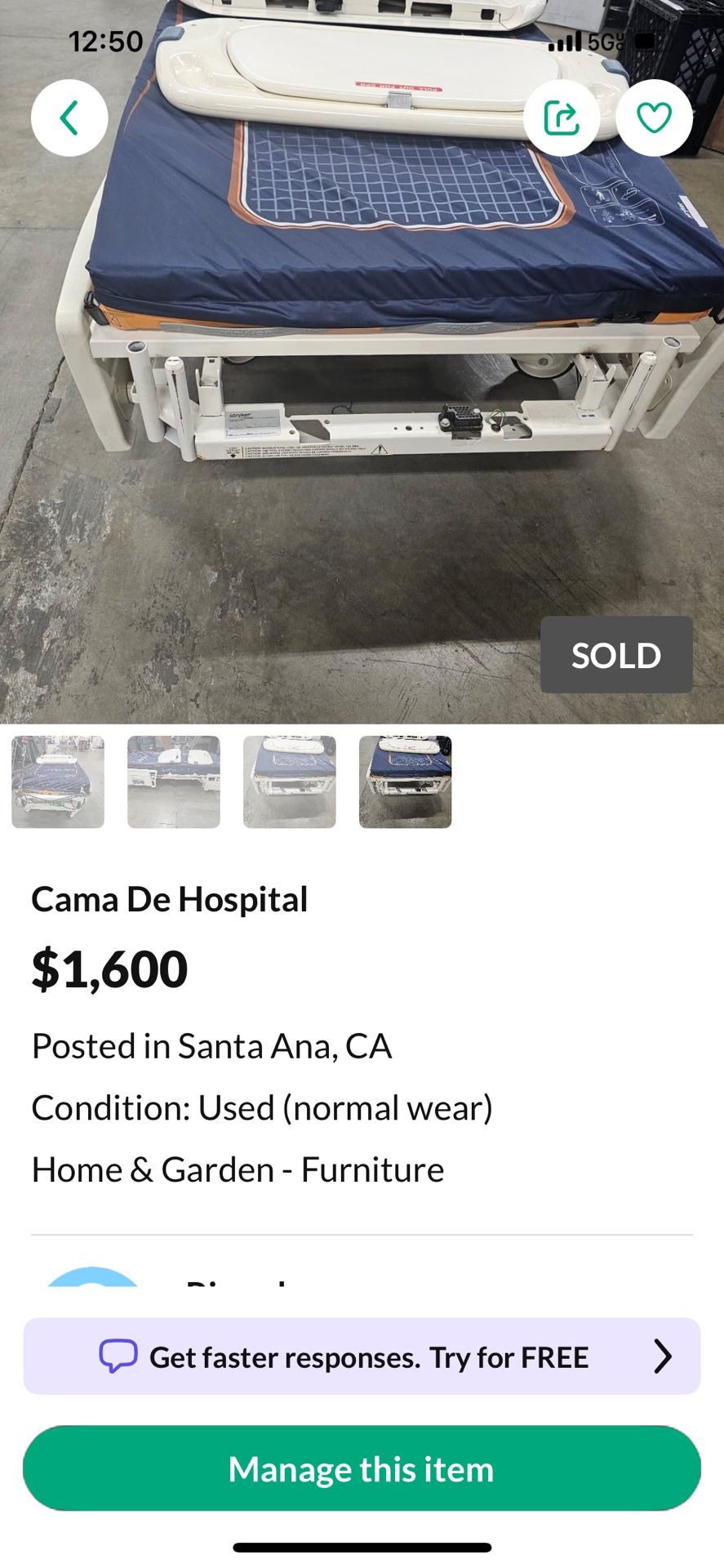
Task: Select the second photo thumbnail
Action: click(x=174, y=782)
